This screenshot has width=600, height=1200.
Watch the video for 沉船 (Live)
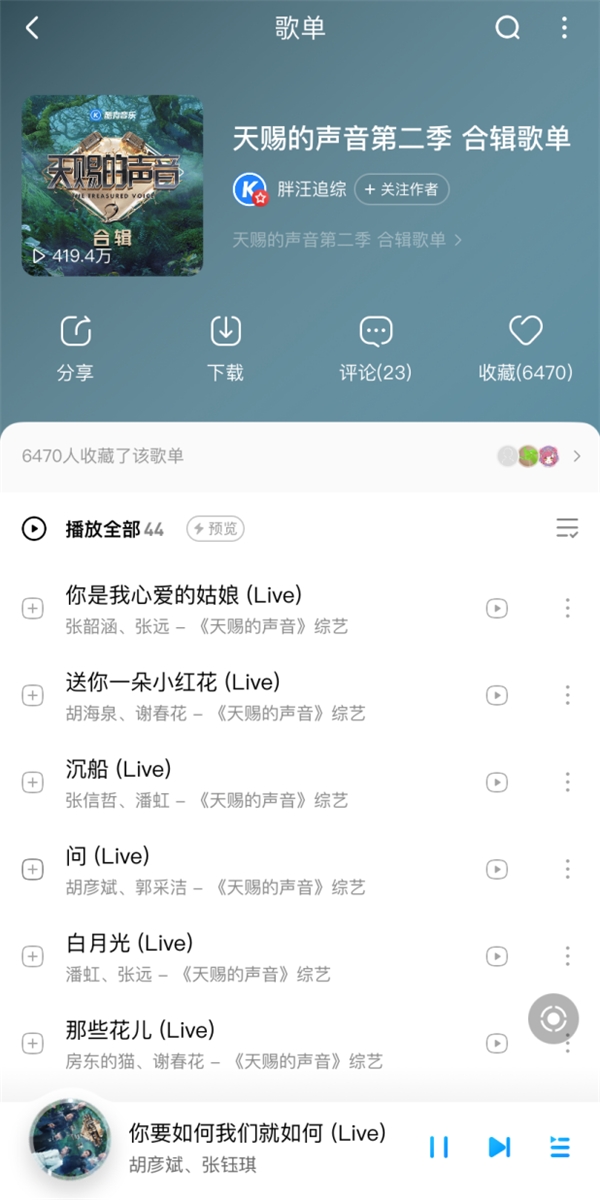pyautogui.click(x=496, y=782)
